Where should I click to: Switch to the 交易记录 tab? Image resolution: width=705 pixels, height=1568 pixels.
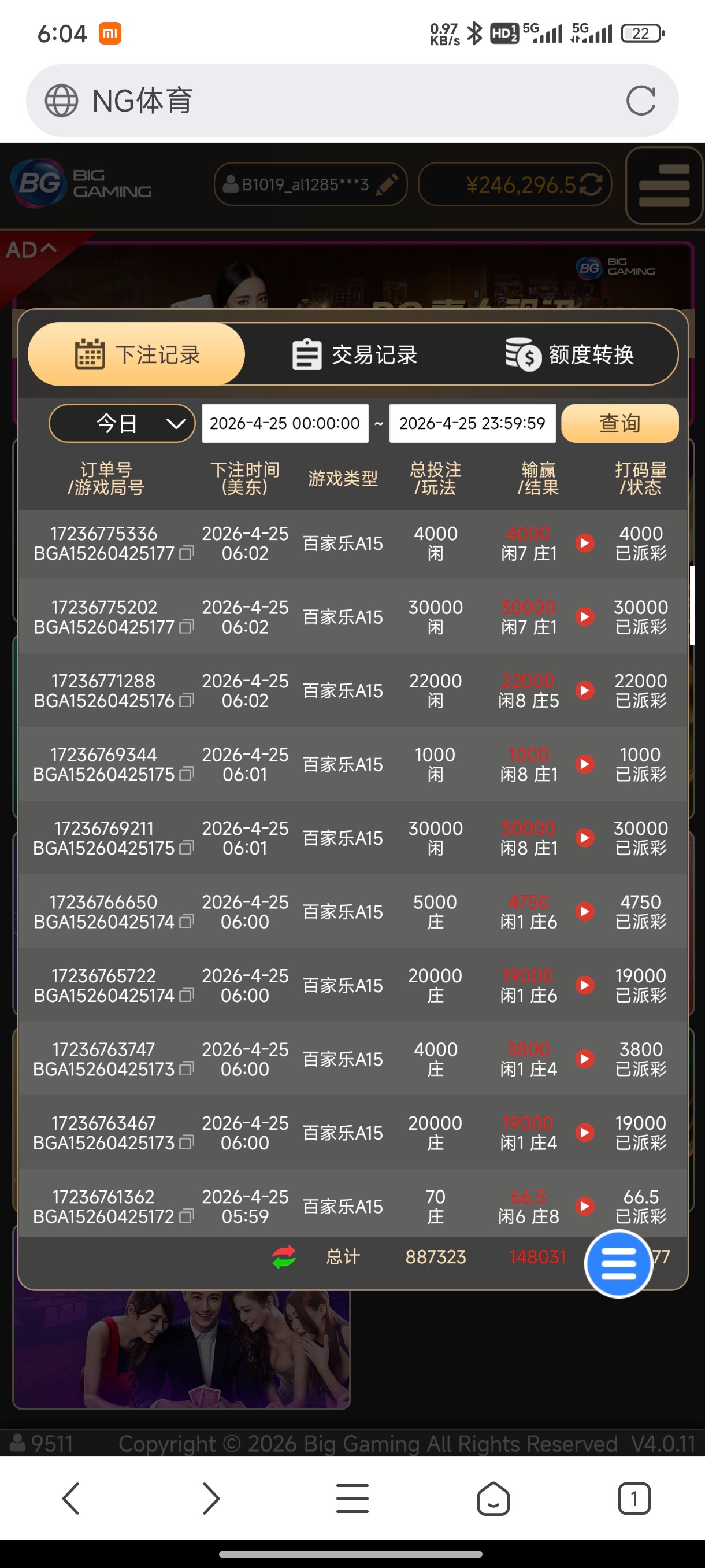pos(355,354)
